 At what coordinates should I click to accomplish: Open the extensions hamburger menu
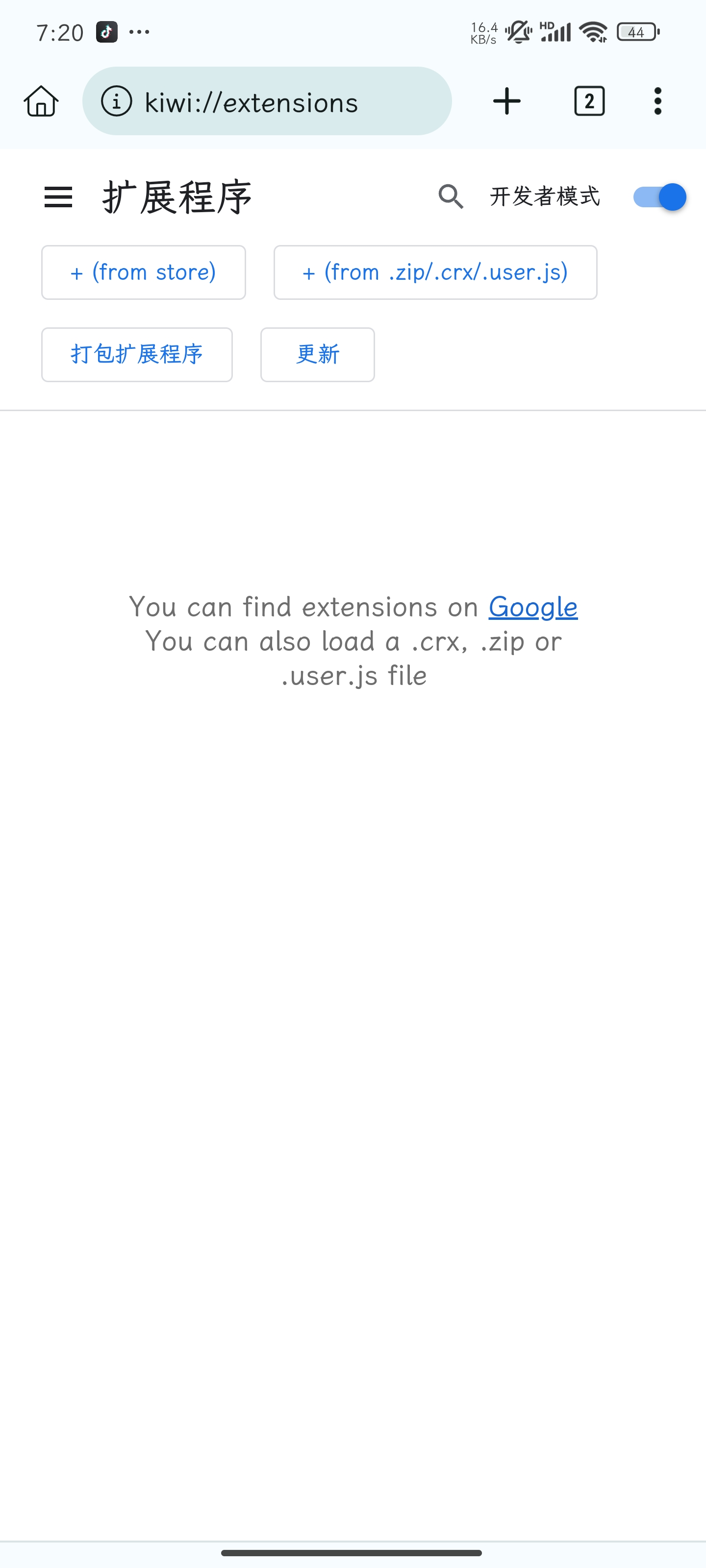tap(58, 196)
